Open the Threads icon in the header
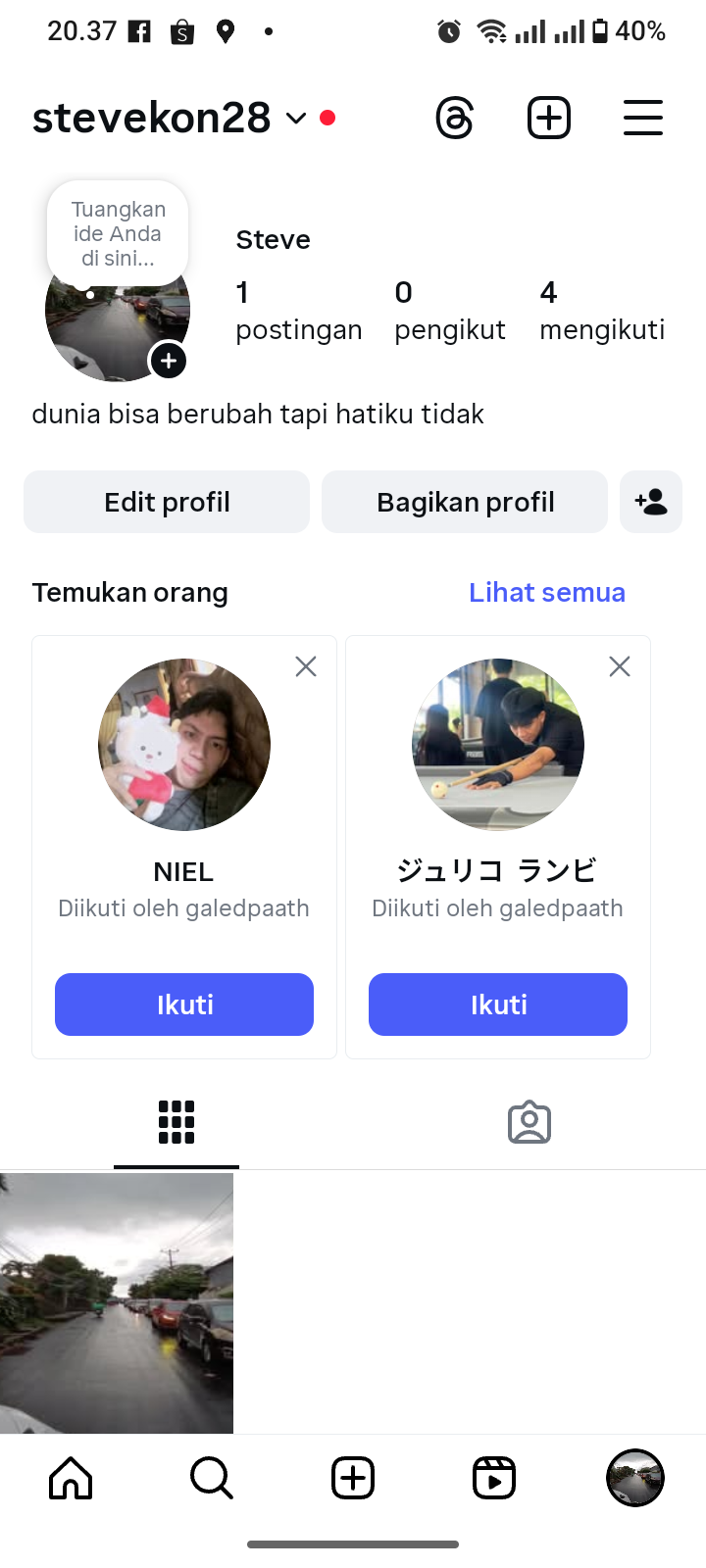 pyautogui.click(x=455, y=119)
